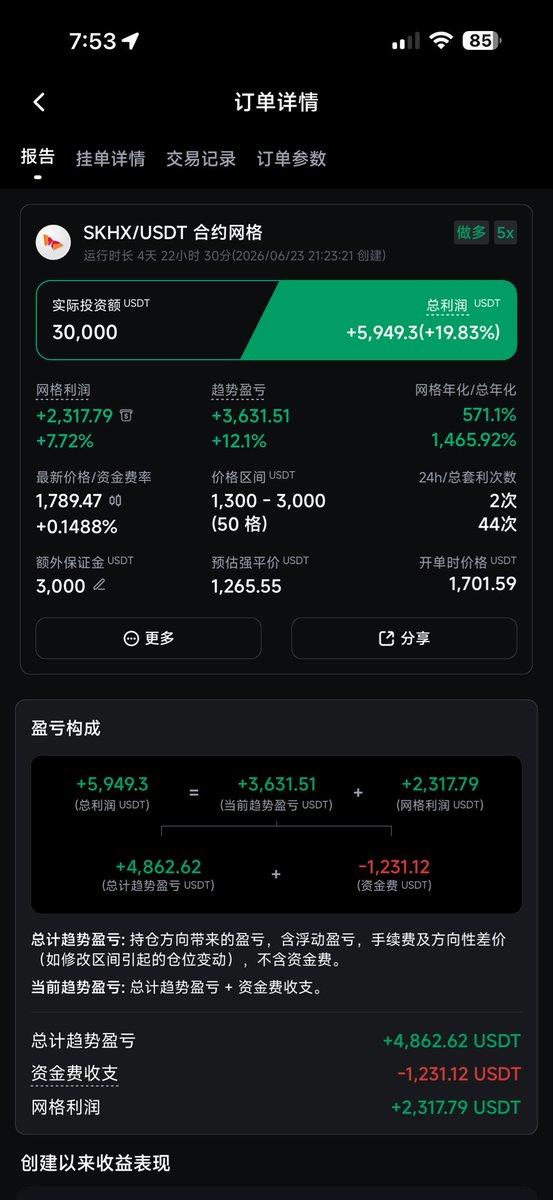This screenshot has height=1200, width=553.
Task: Select the 订单参数 tab
Action: click(x=291, y=158)
